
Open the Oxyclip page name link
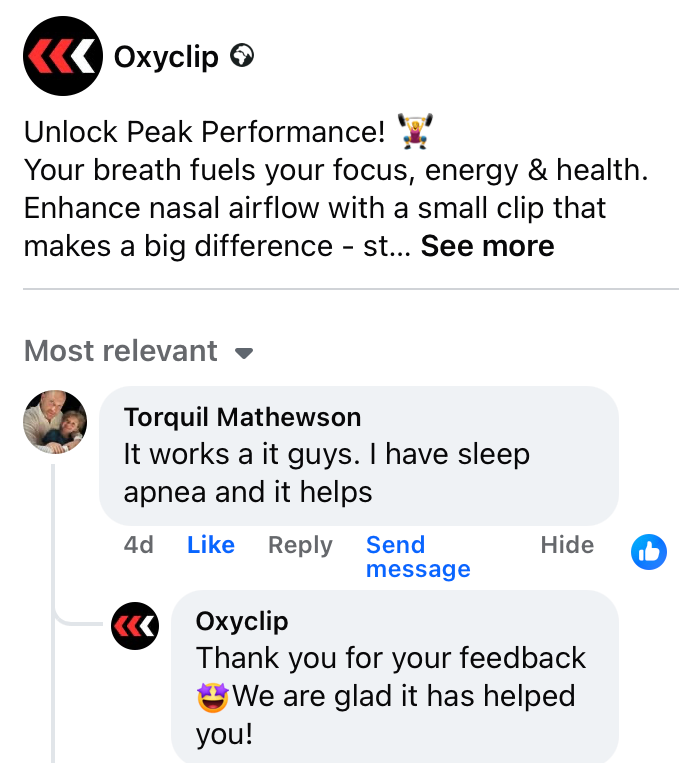click(166, 57)
